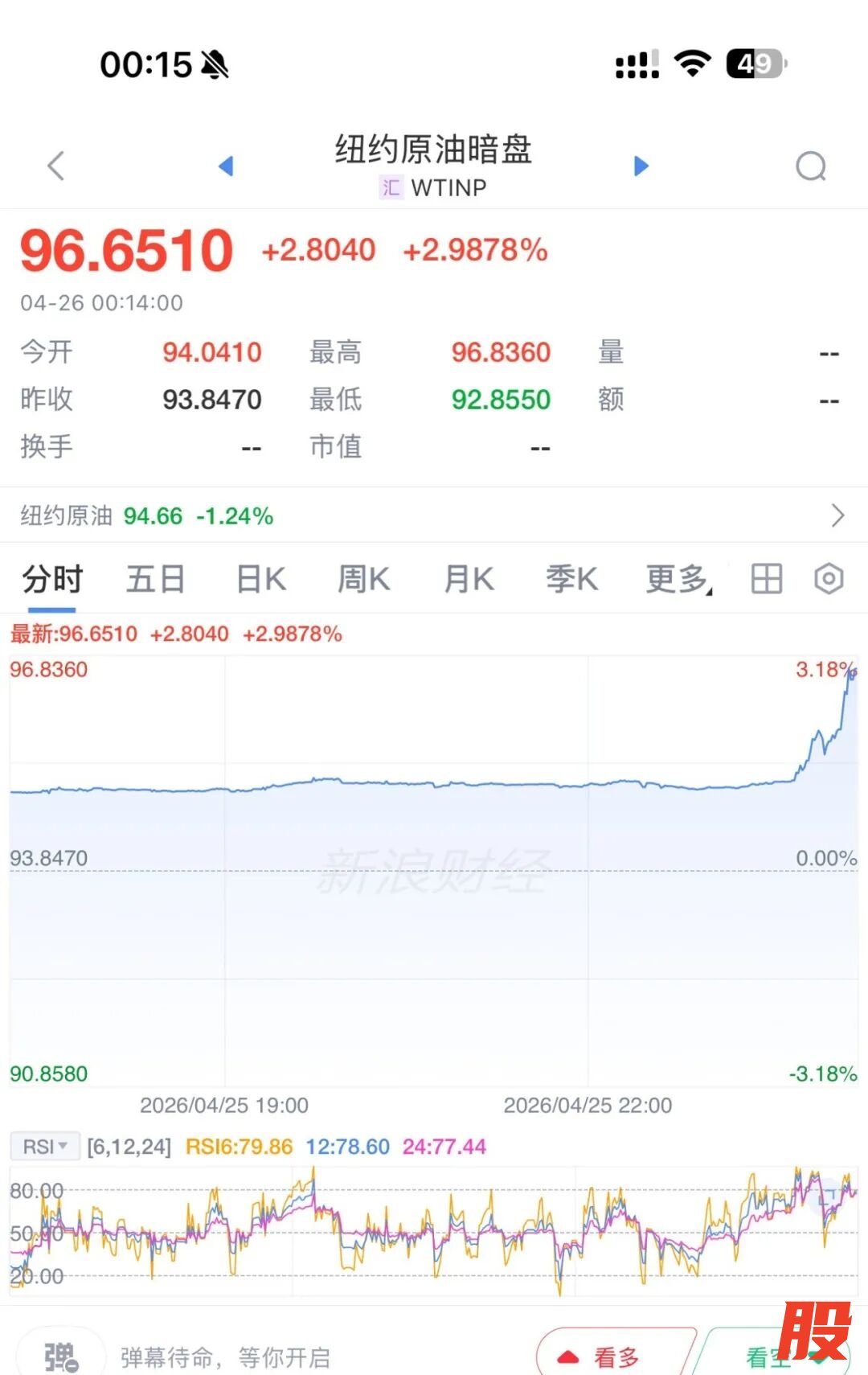Viewport: 868px width, 1375px height.
Task: Expand the 更多 chart period options
Action: [x=678, y=579]
